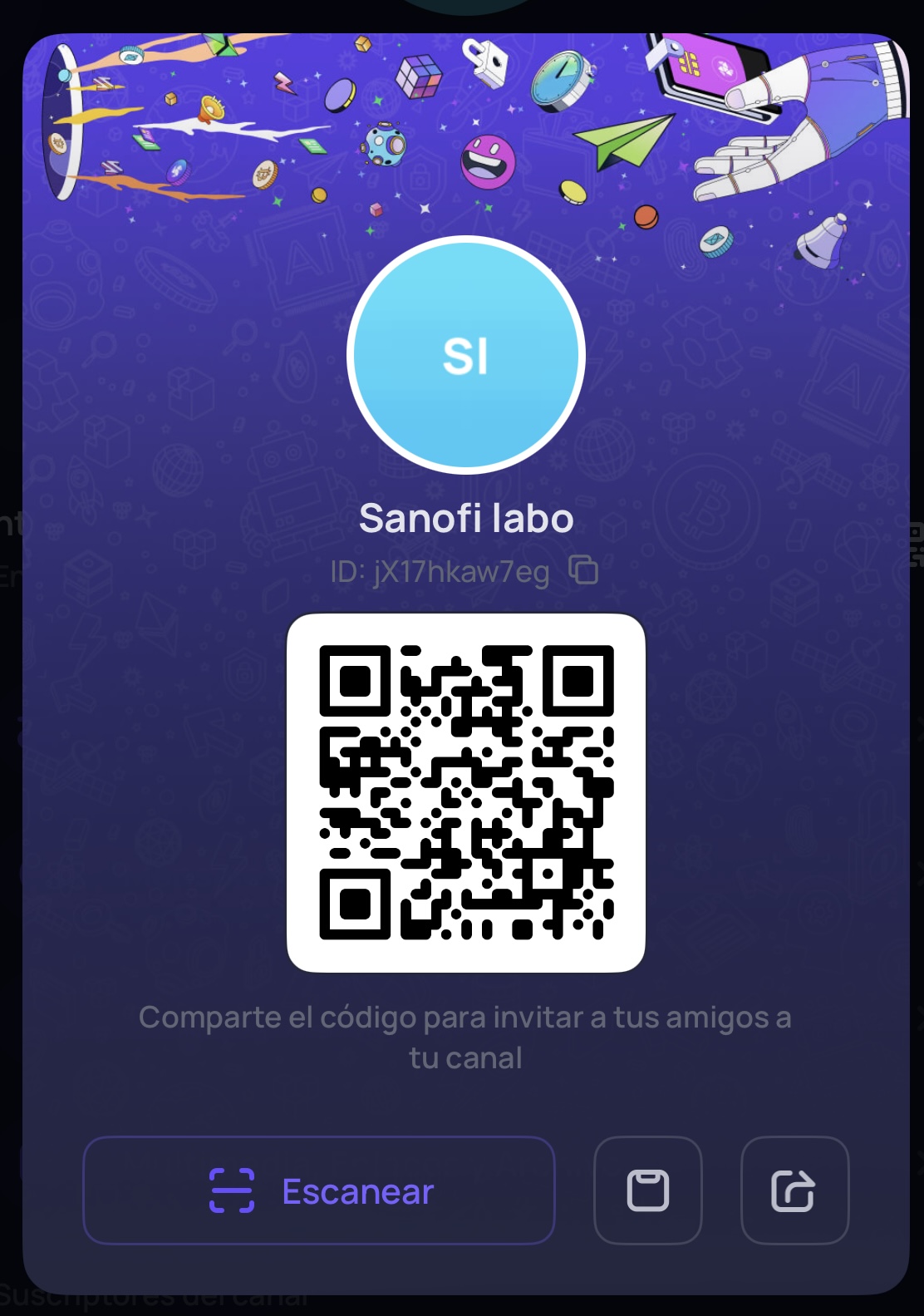Tap the Escanear button
This screenshot has height=1316, width=924.
(319, 1190)
